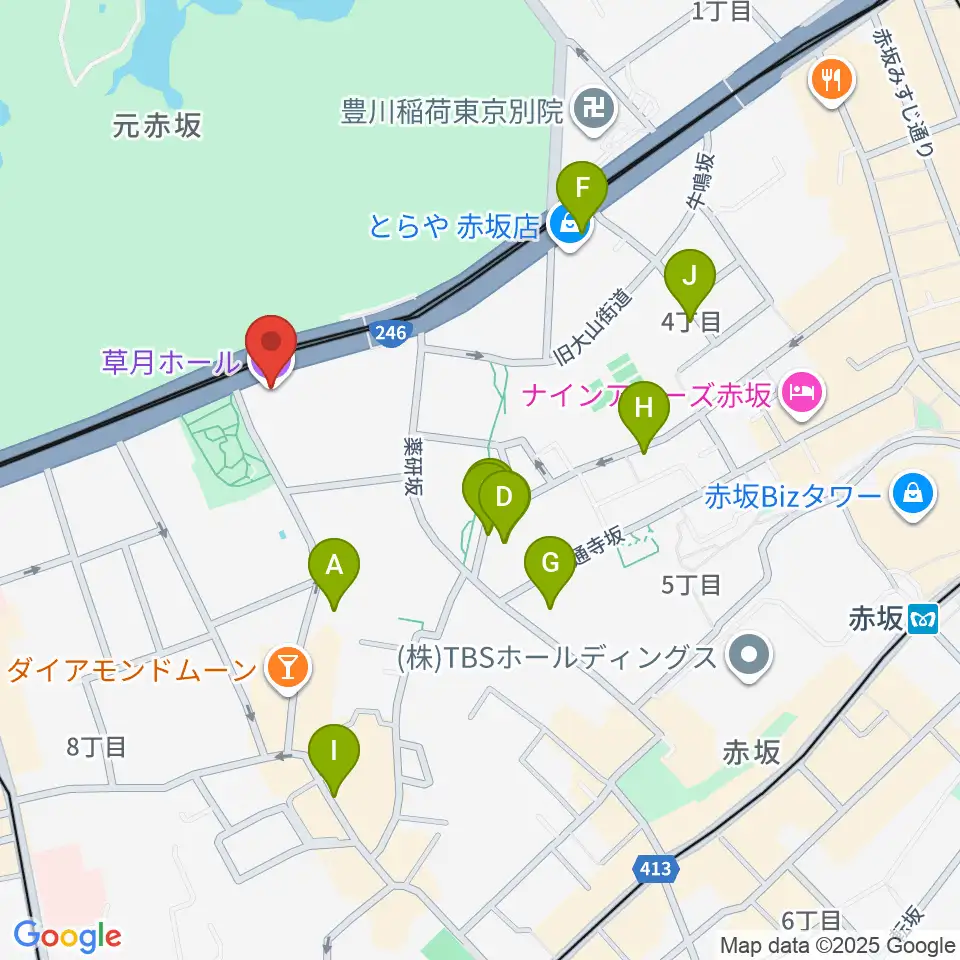Tap the orange restaurant icon near 赤坂みすじ通り
960x960 pixels.
[831, 80]
